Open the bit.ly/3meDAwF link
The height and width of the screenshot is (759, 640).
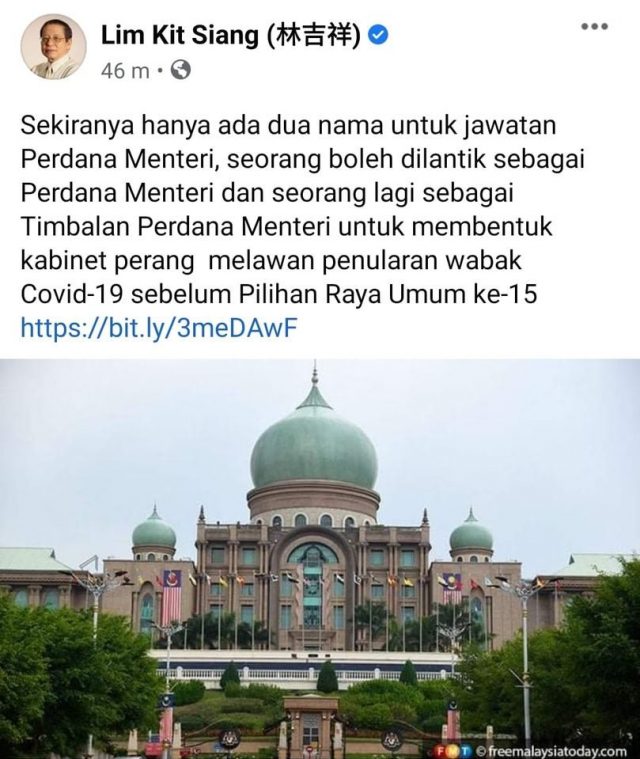click(x=159, y=327)
